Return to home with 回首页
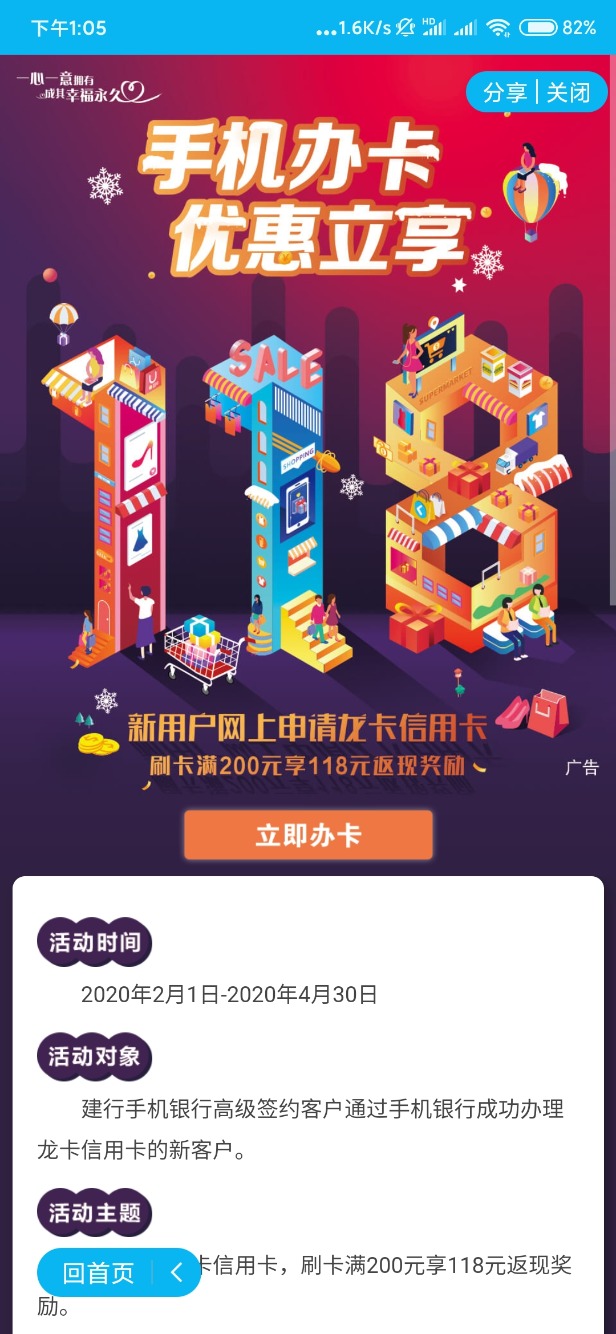This screenshot has height=1334, width=616. click(x=98, y=1272)
